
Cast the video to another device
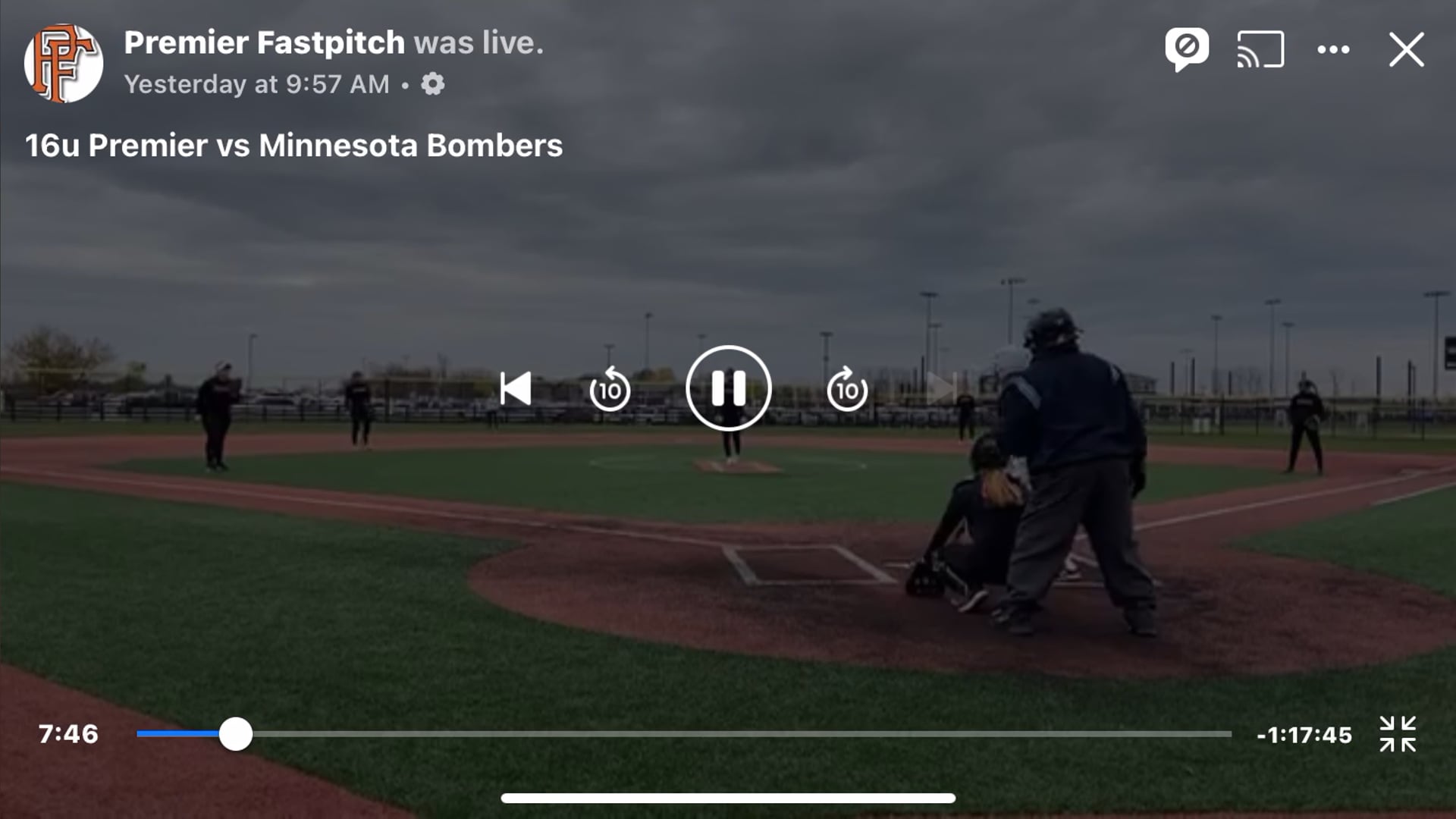[1260, 50]
